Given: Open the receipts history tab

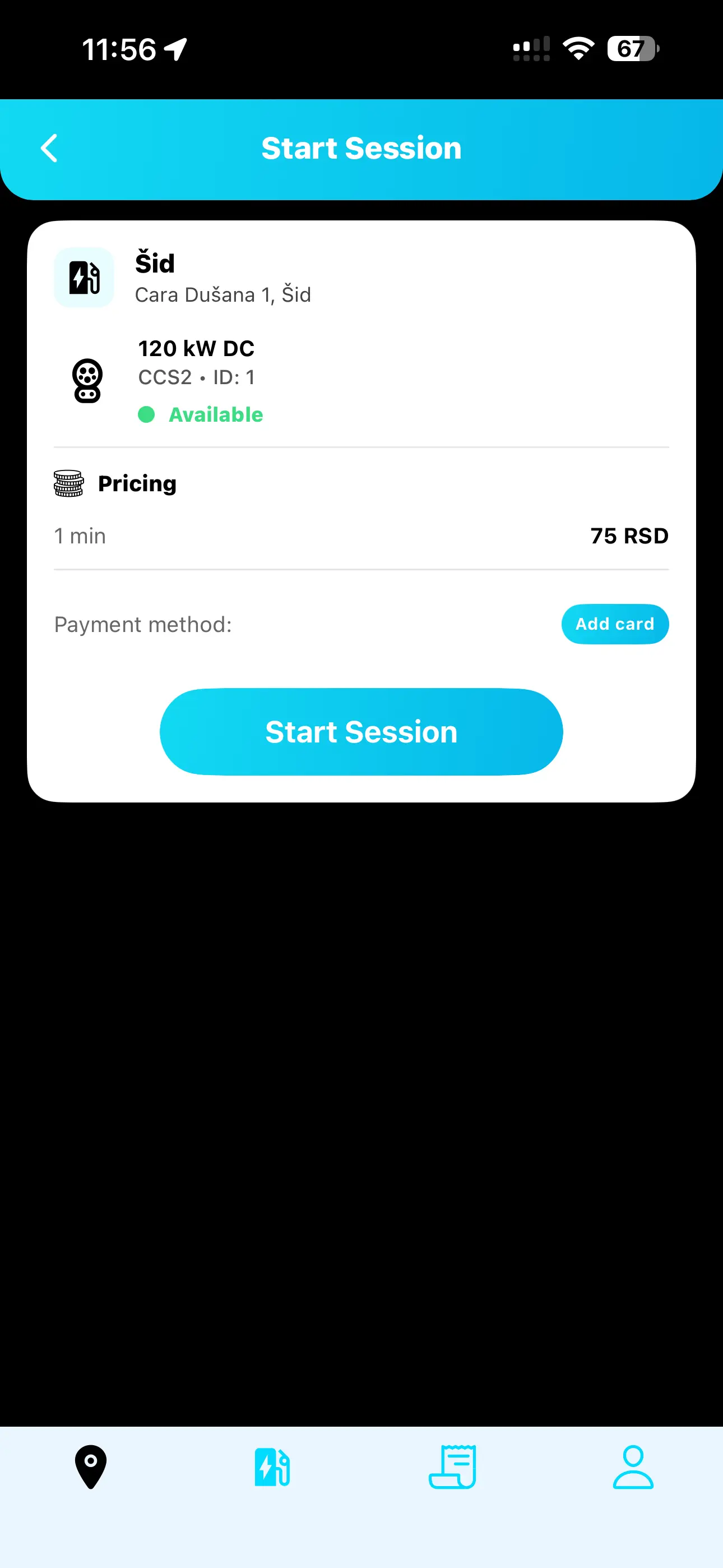Looking at the screenshot, I should coord(452,1467).
